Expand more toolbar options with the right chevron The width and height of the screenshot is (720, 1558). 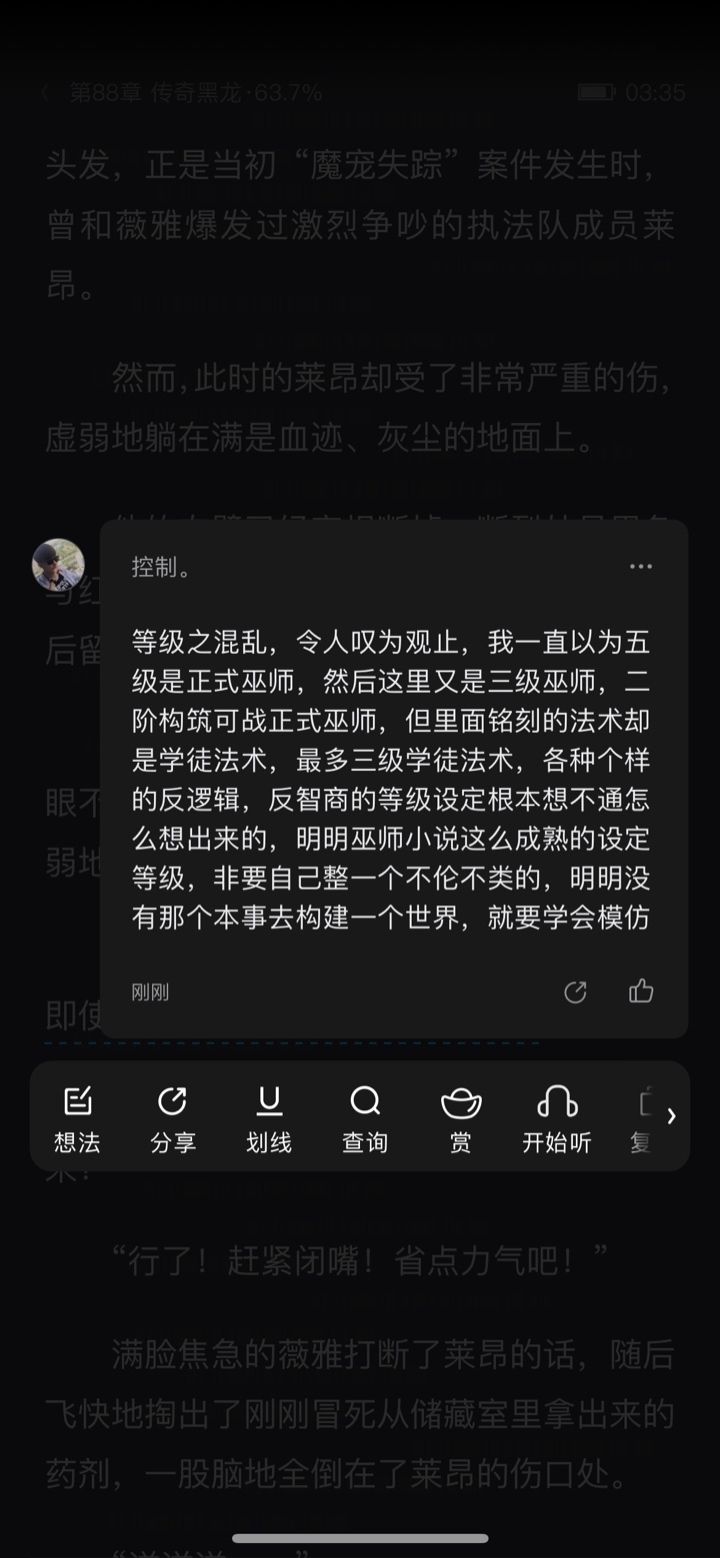coord(671,1116)
